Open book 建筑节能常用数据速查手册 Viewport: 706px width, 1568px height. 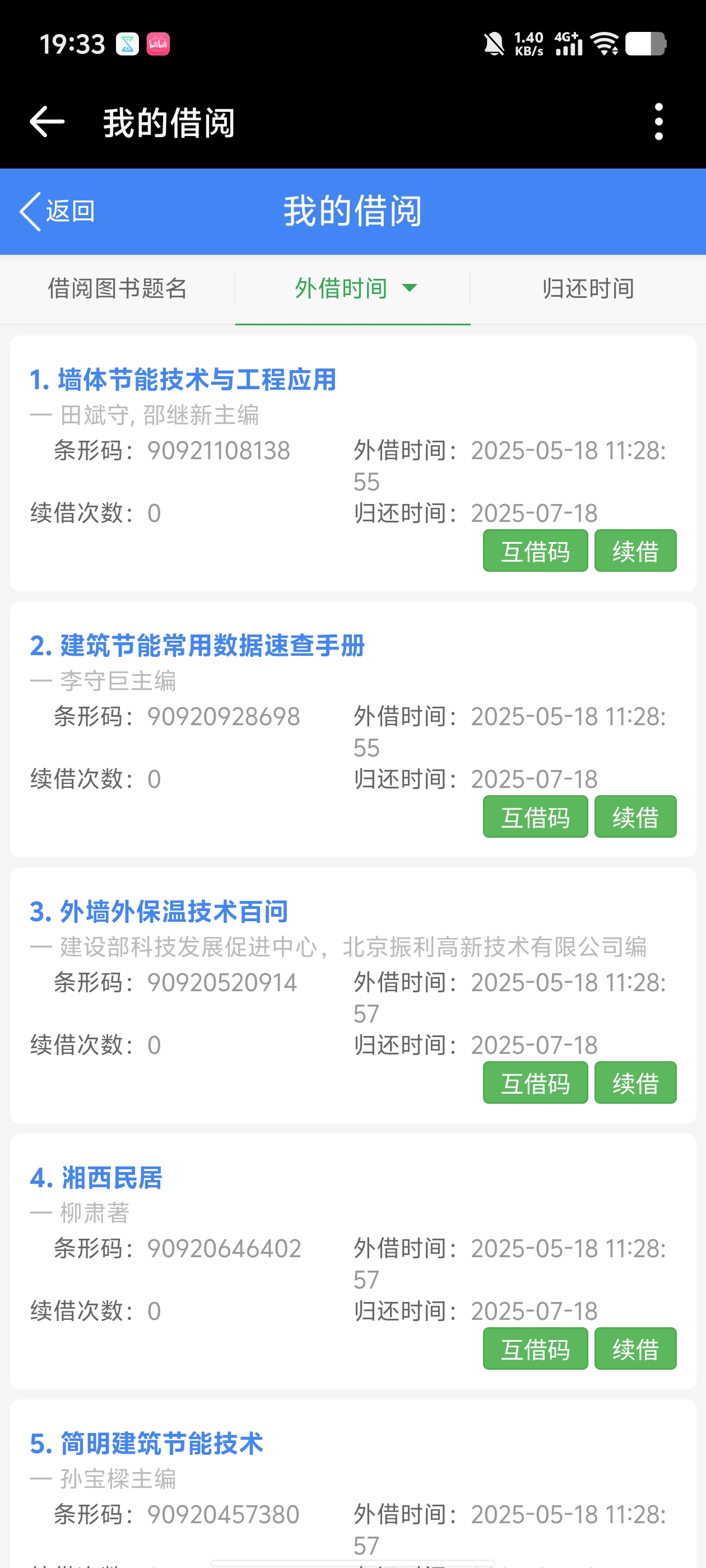coord(197,646)
